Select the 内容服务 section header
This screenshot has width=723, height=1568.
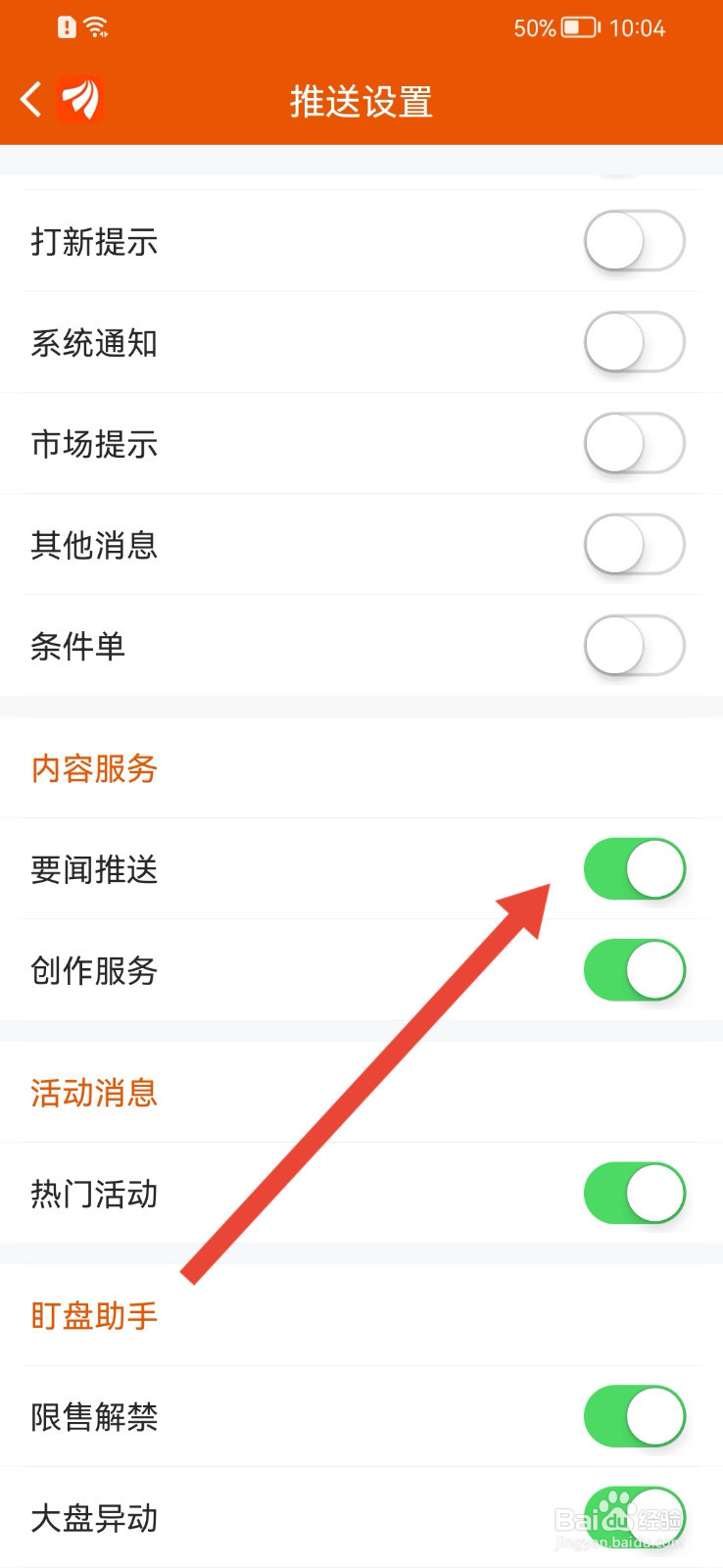93,770
